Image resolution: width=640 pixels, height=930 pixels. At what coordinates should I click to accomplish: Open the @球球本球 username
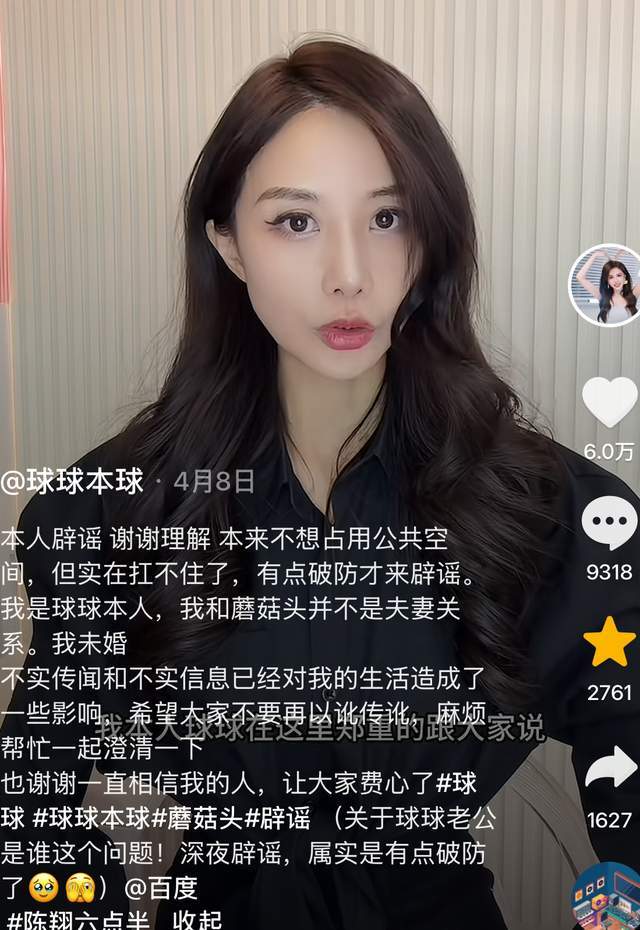(72, 481)
